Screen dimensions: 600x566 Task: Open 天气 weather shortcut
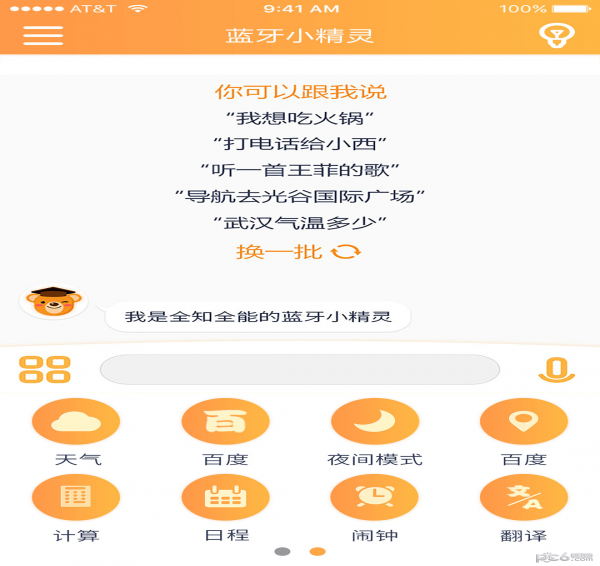coord(76,422)
